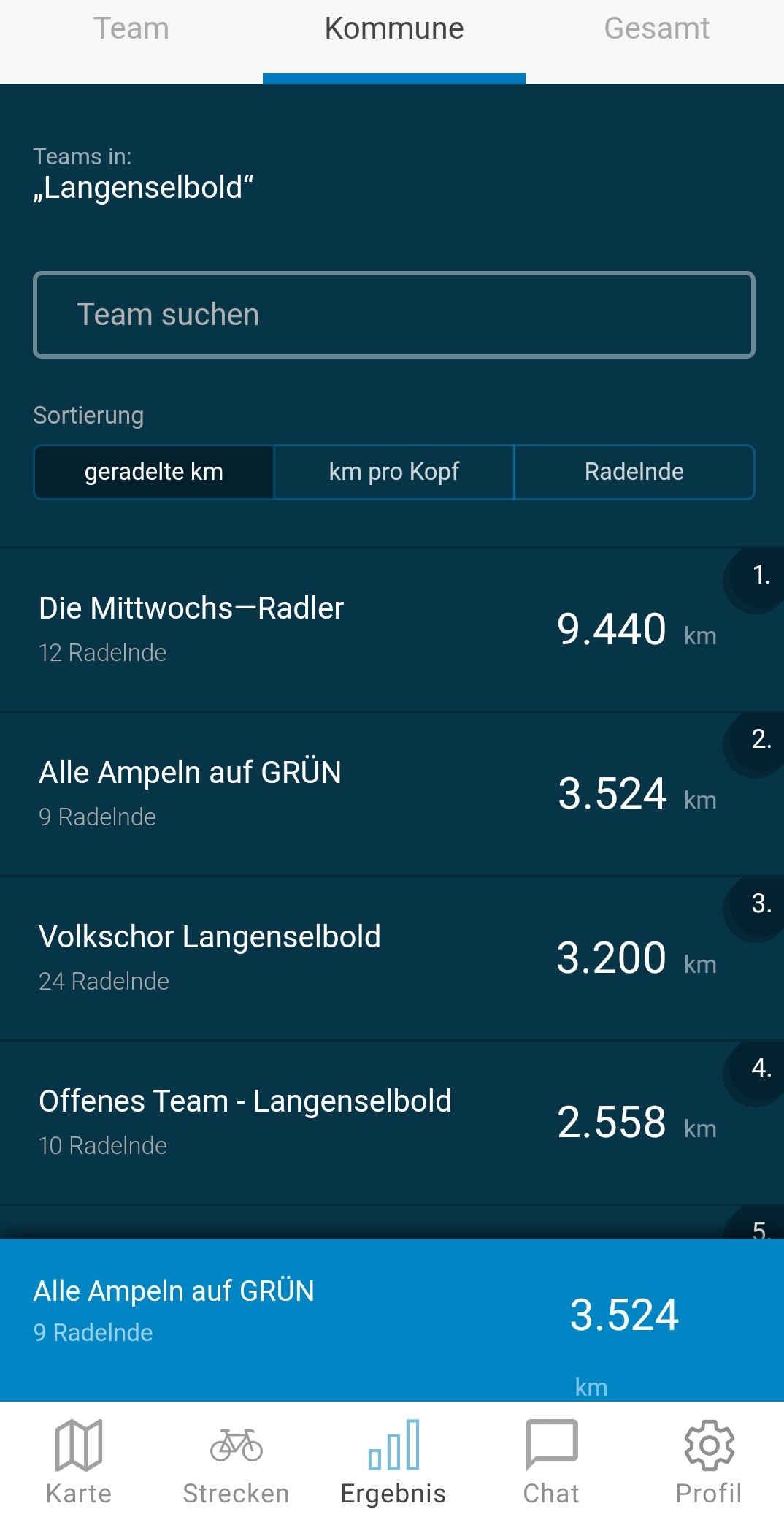Image resolution: width=784 pixels, height=1517 pixels.
Task: Open Offenes Team - Langenselbold
Action: coord(392,1123)
